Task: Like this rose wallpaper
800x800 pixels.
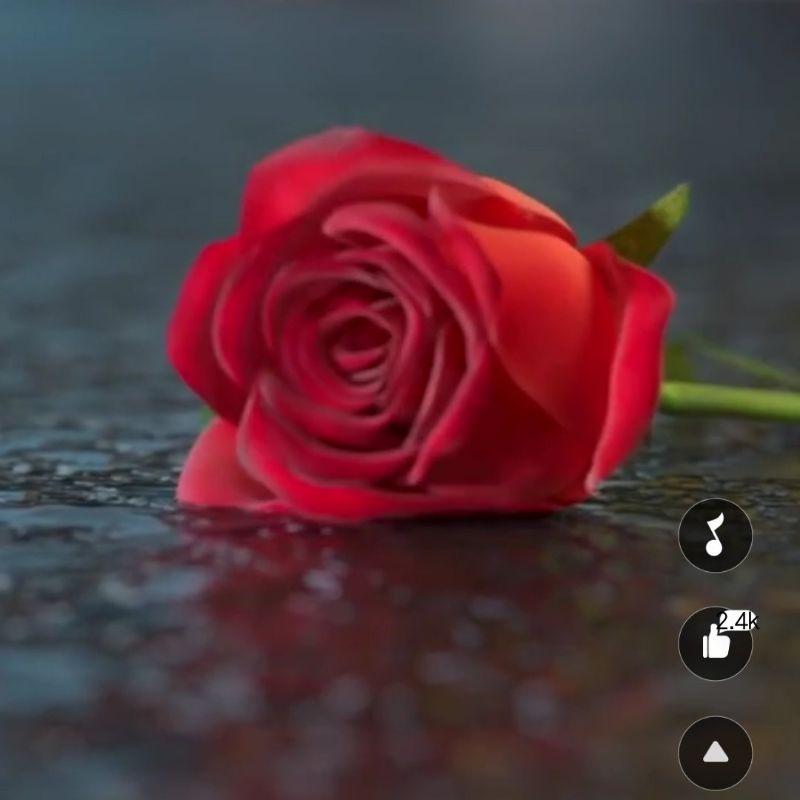Action: point(715,643)
